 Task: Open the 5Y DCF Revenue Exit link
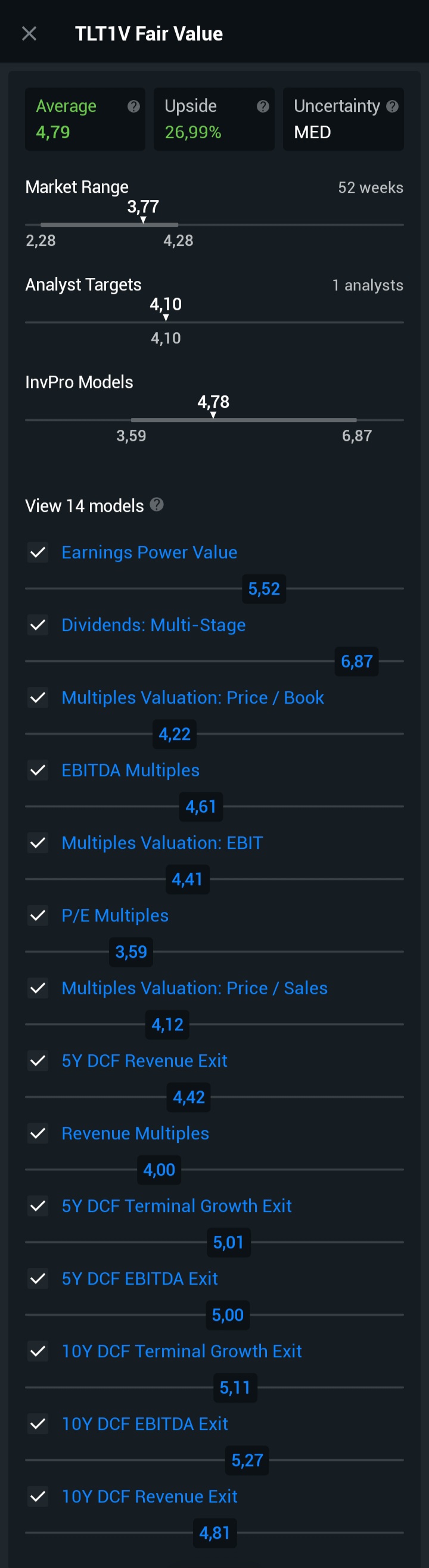(144, 1060)
